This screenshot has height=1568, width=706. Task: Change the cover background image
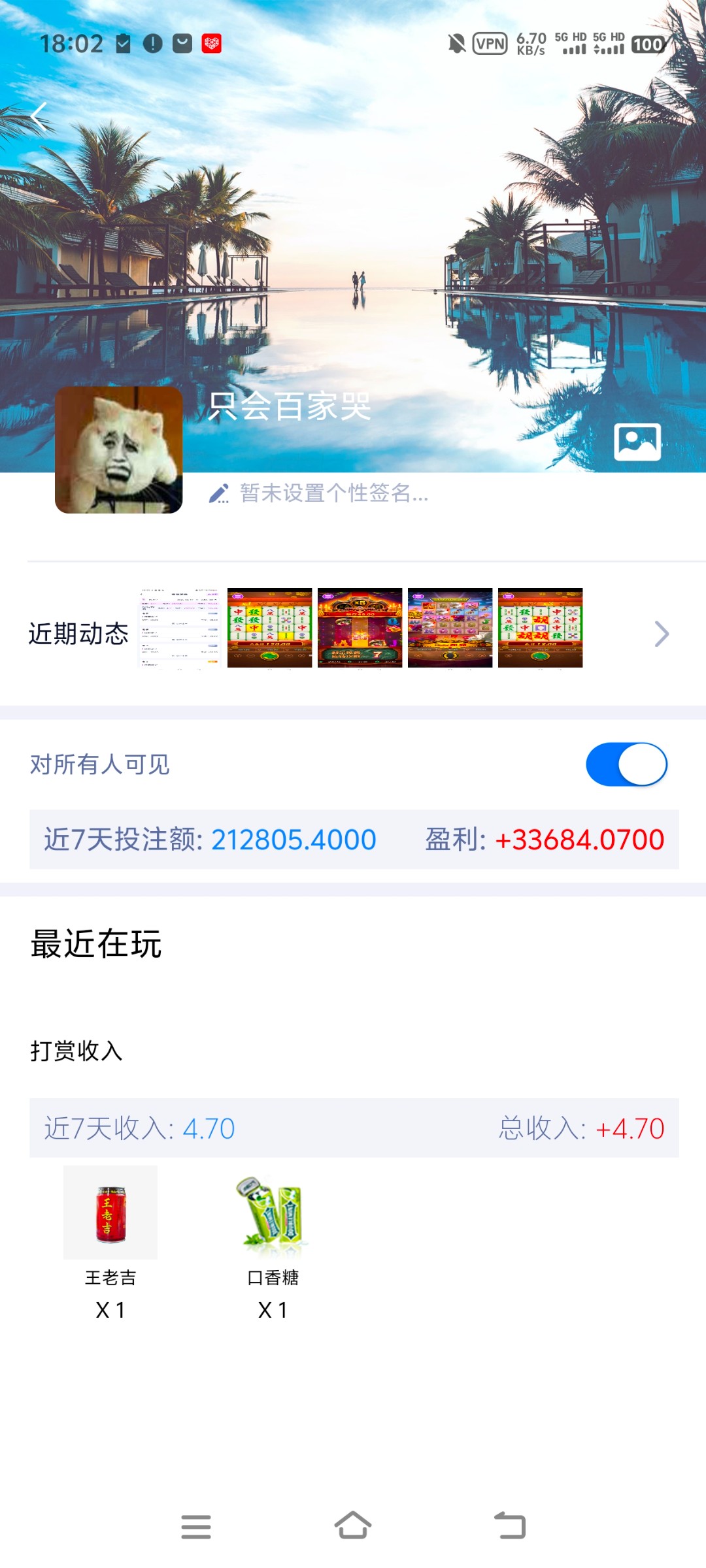[637, 442]
